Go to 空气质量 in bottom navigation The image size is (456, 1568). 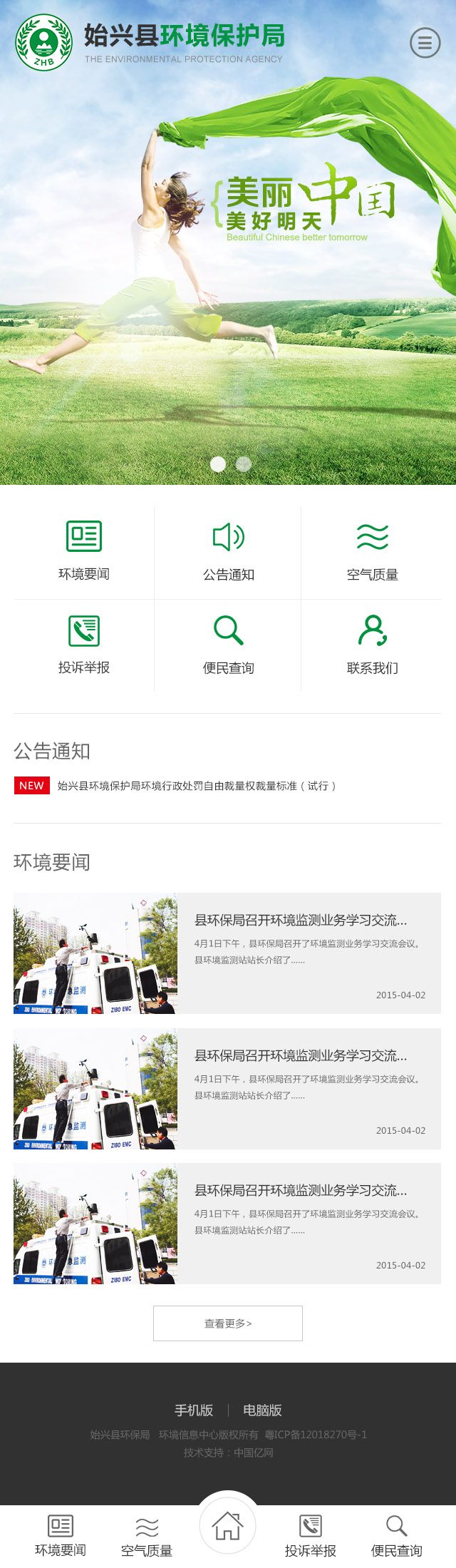147,1535
